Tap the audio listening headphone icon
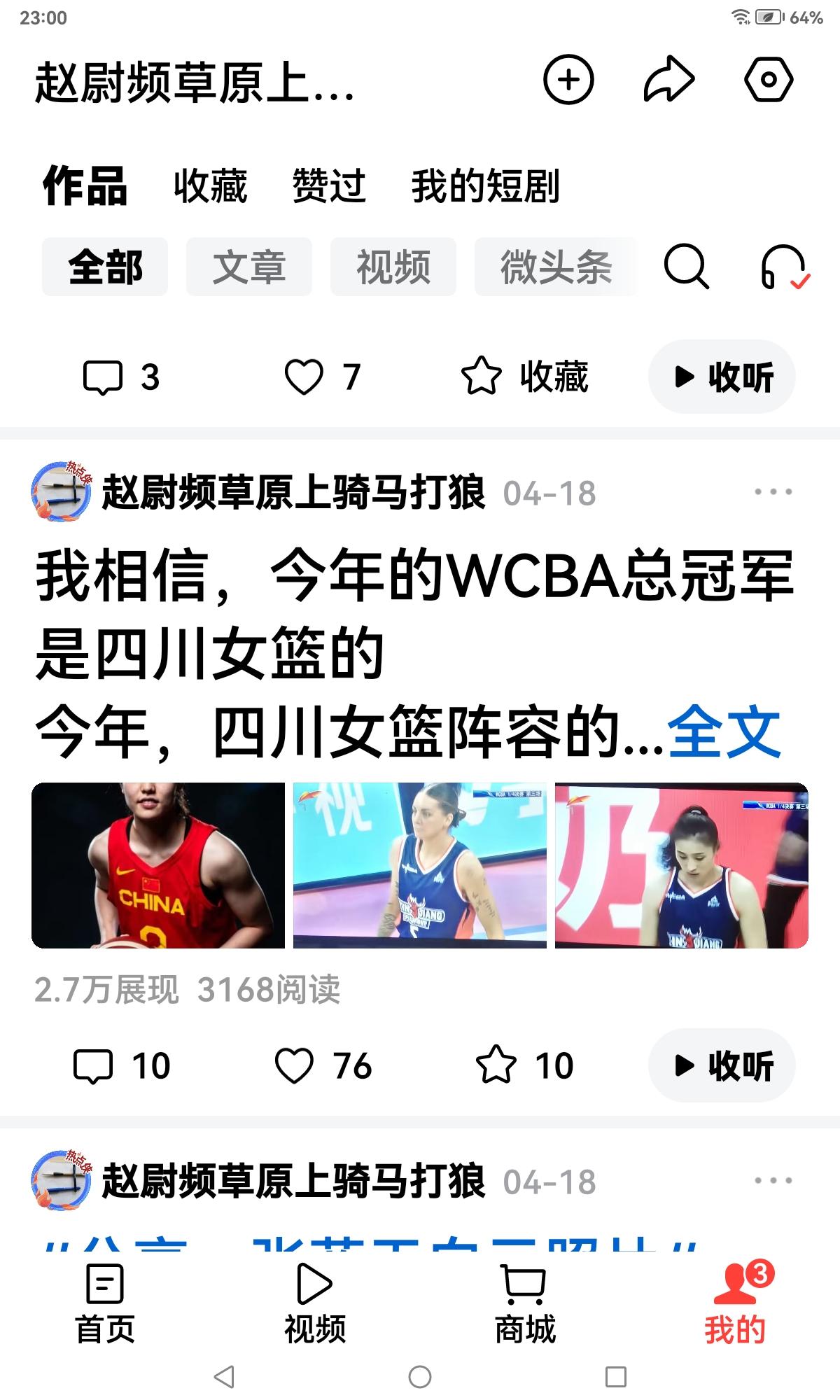Image resolution: width=840 pixels, height=1400 pixels. (784, 267)
